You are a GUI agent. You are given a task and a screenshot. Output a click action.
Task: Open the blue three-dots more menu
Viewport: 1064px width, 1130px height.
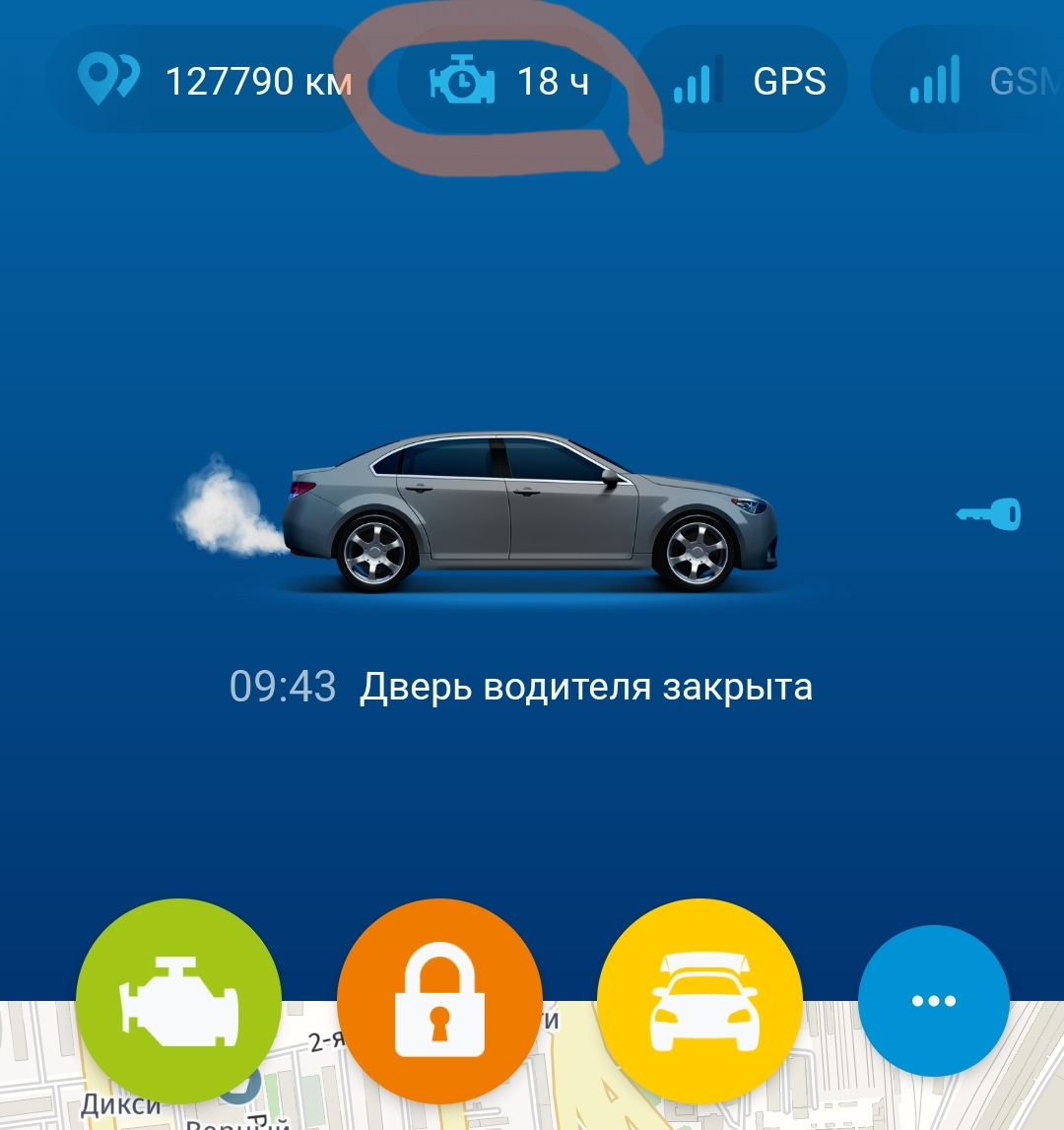(x=933, y=1001)
